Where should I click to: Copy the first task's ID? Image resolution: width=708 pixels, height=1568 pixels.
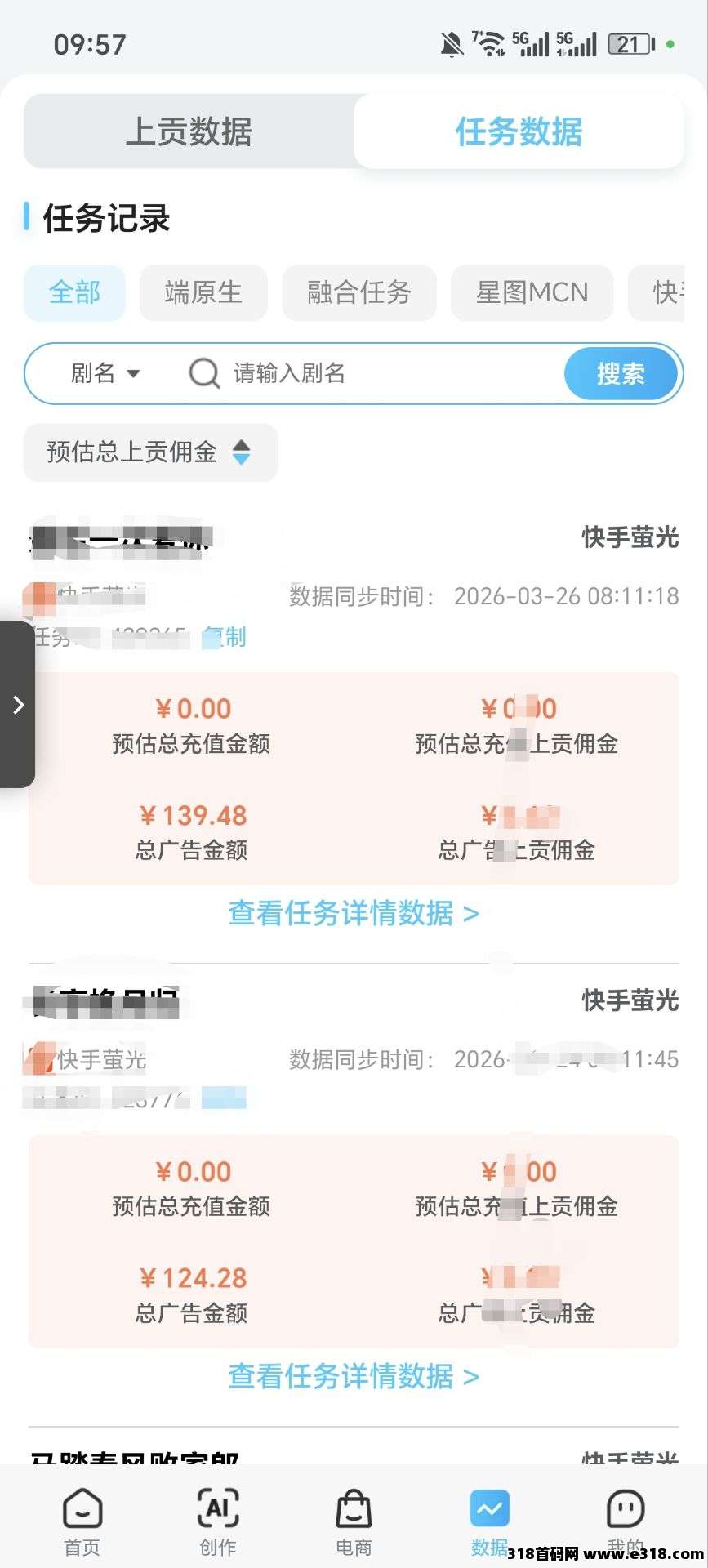226,637
